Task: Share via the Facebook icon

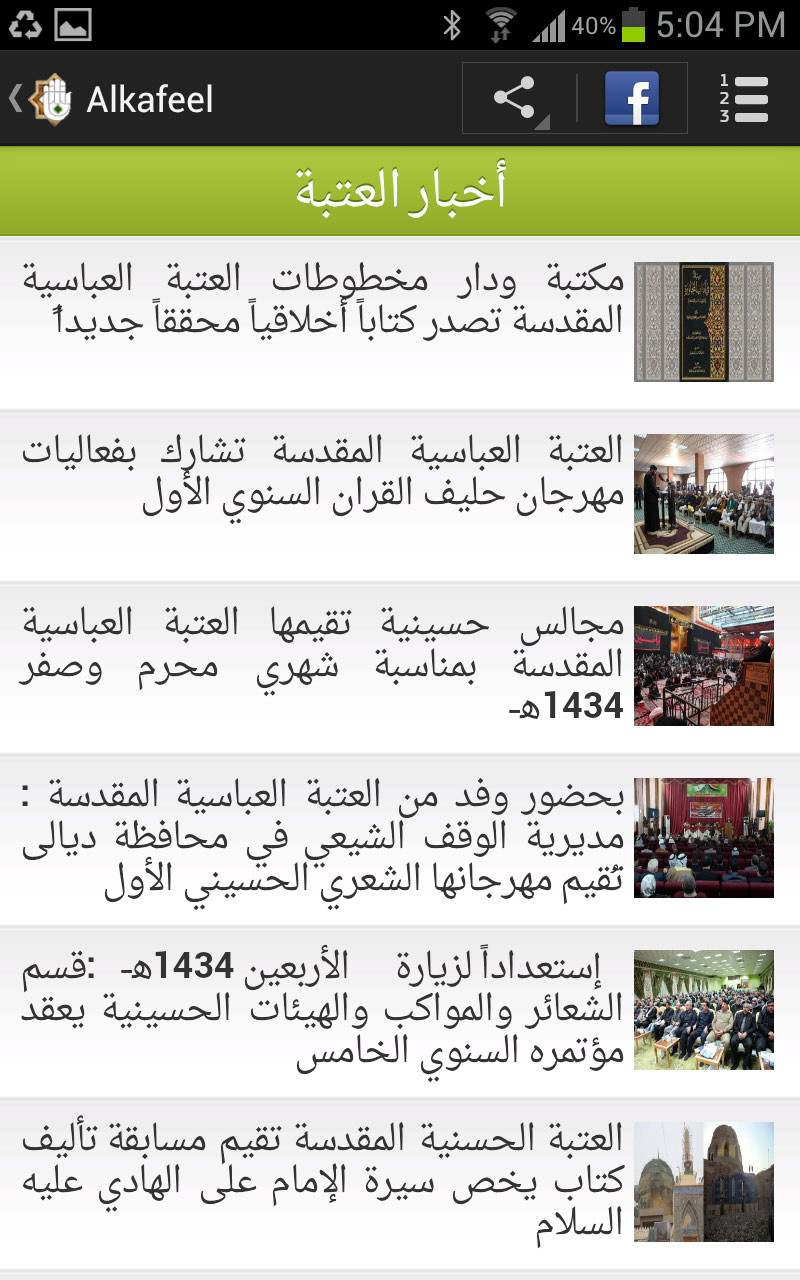Action: click(632, 98)
